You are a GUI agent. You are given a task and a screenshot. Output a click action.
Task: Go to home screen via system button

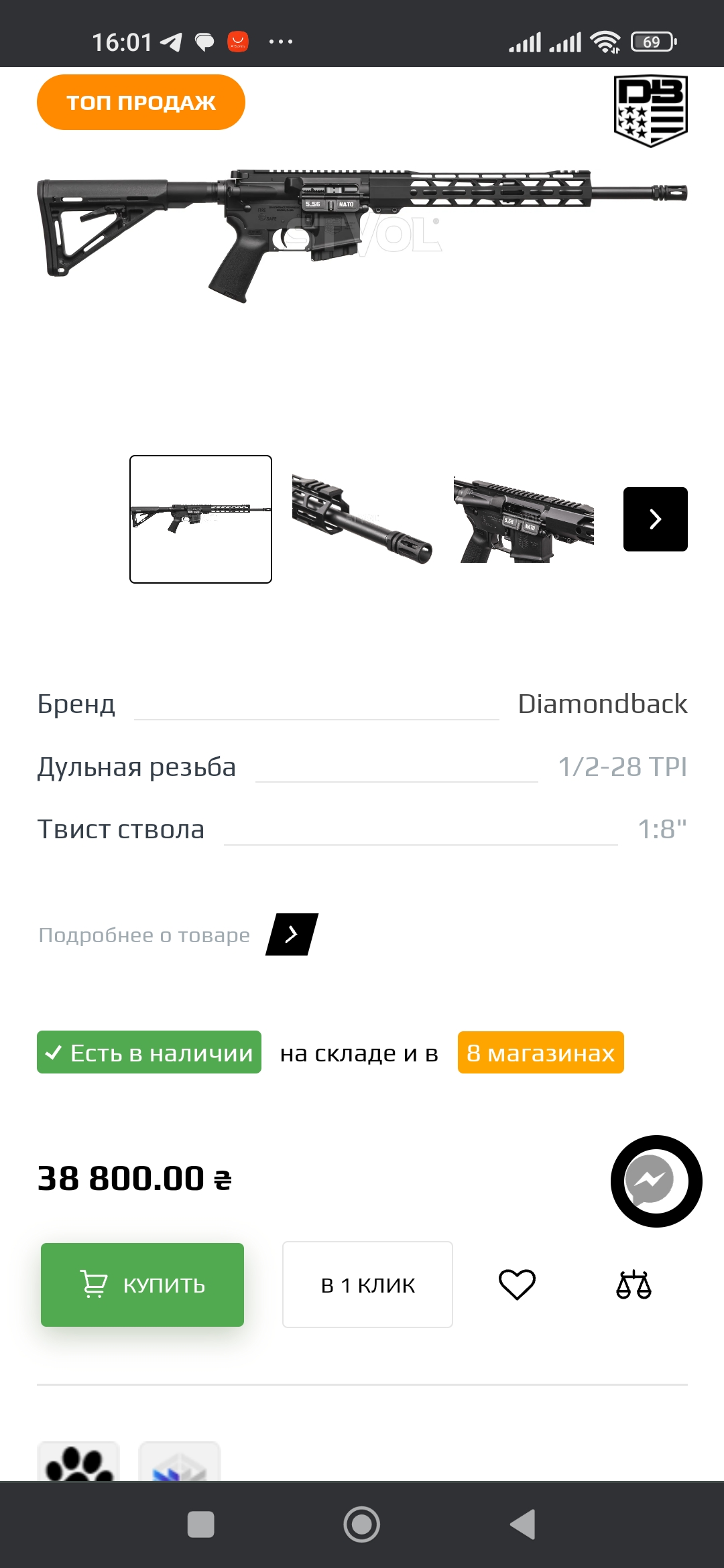(x=362, y=1524)
